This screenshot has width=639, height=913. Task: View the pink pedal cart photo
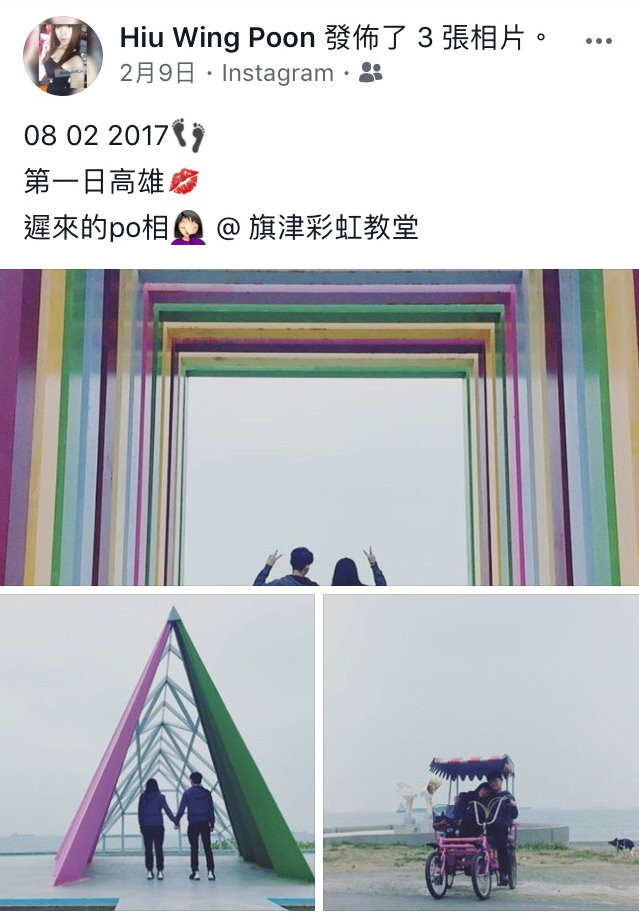(x=481, y=752)
